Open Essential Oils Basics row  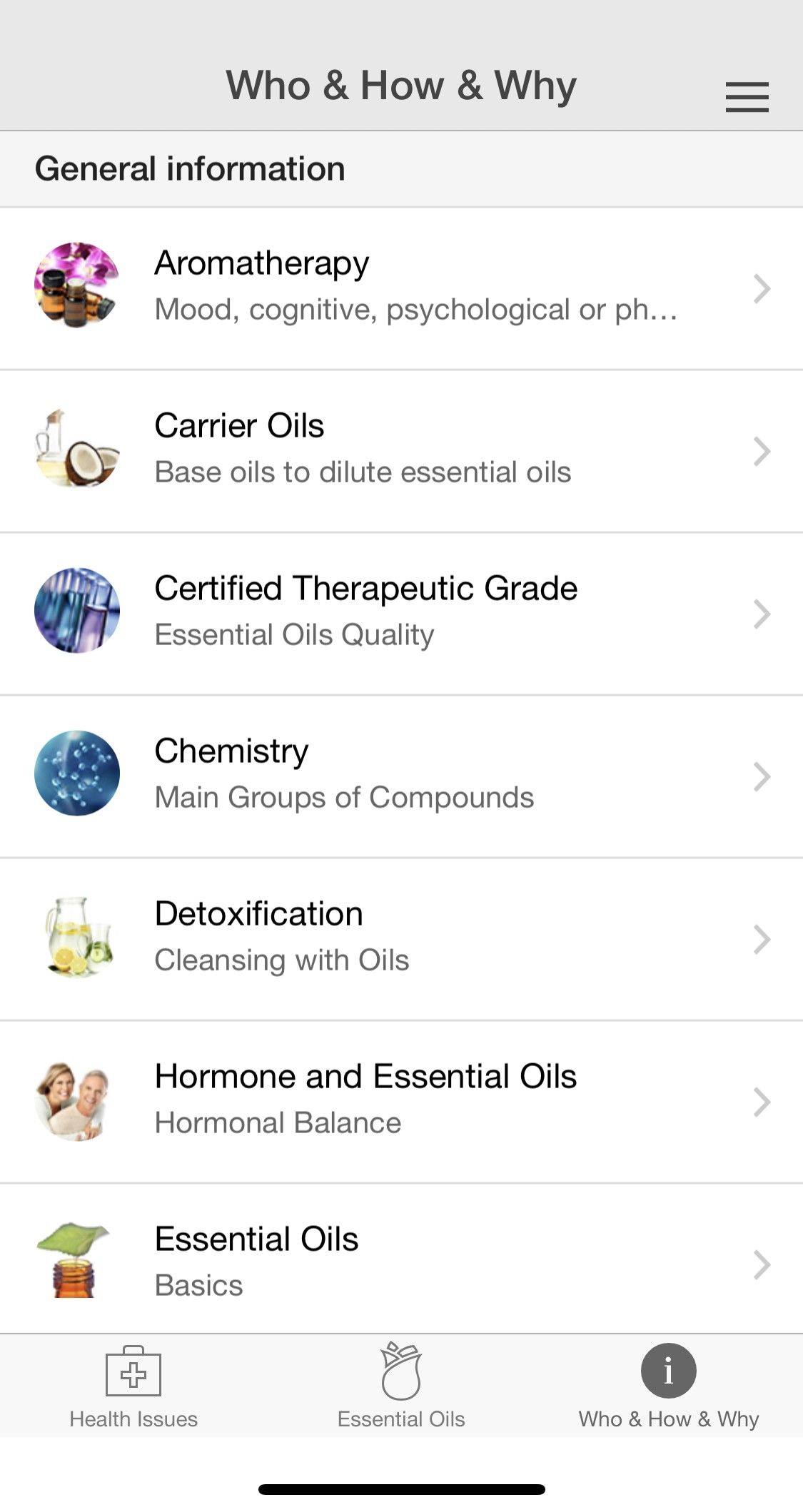coord(401,1262)
